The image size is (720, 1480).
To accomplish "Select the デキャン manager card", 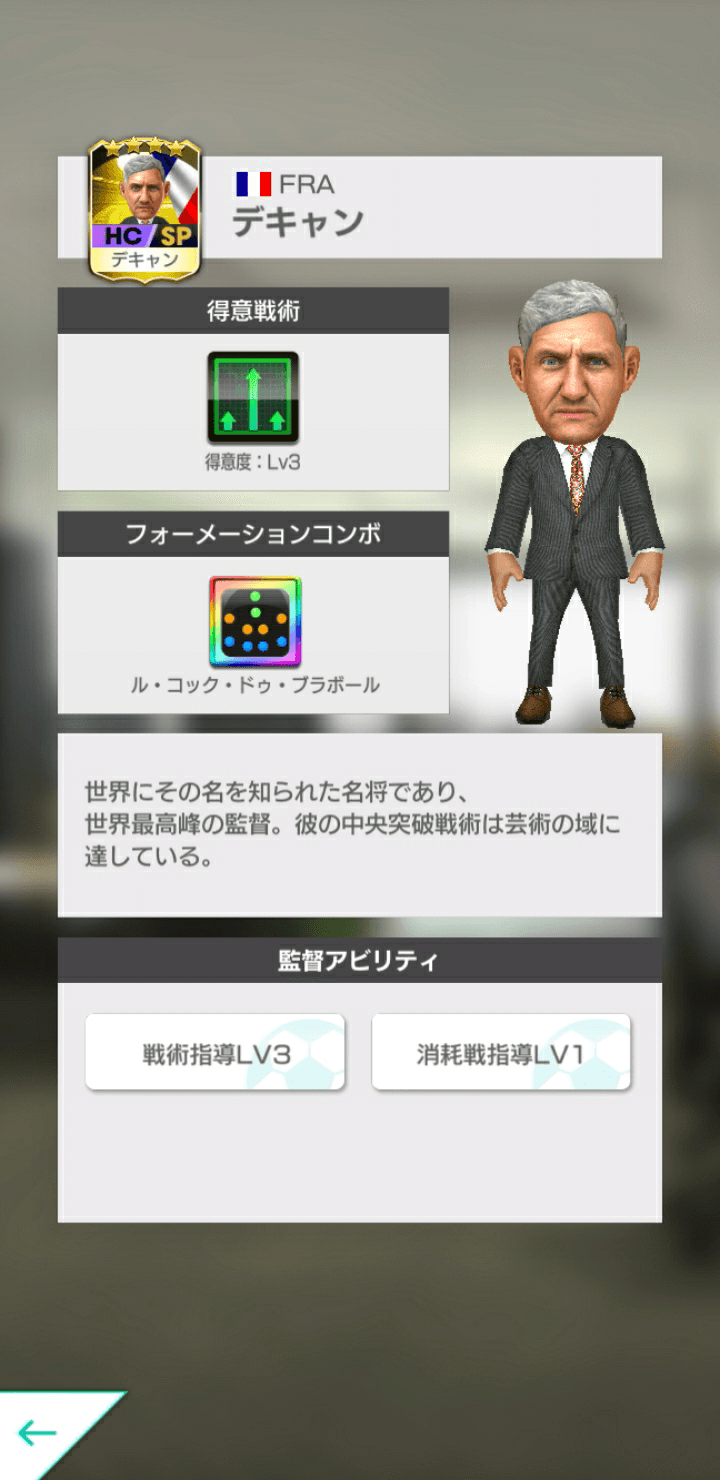I will click(145, 207).
